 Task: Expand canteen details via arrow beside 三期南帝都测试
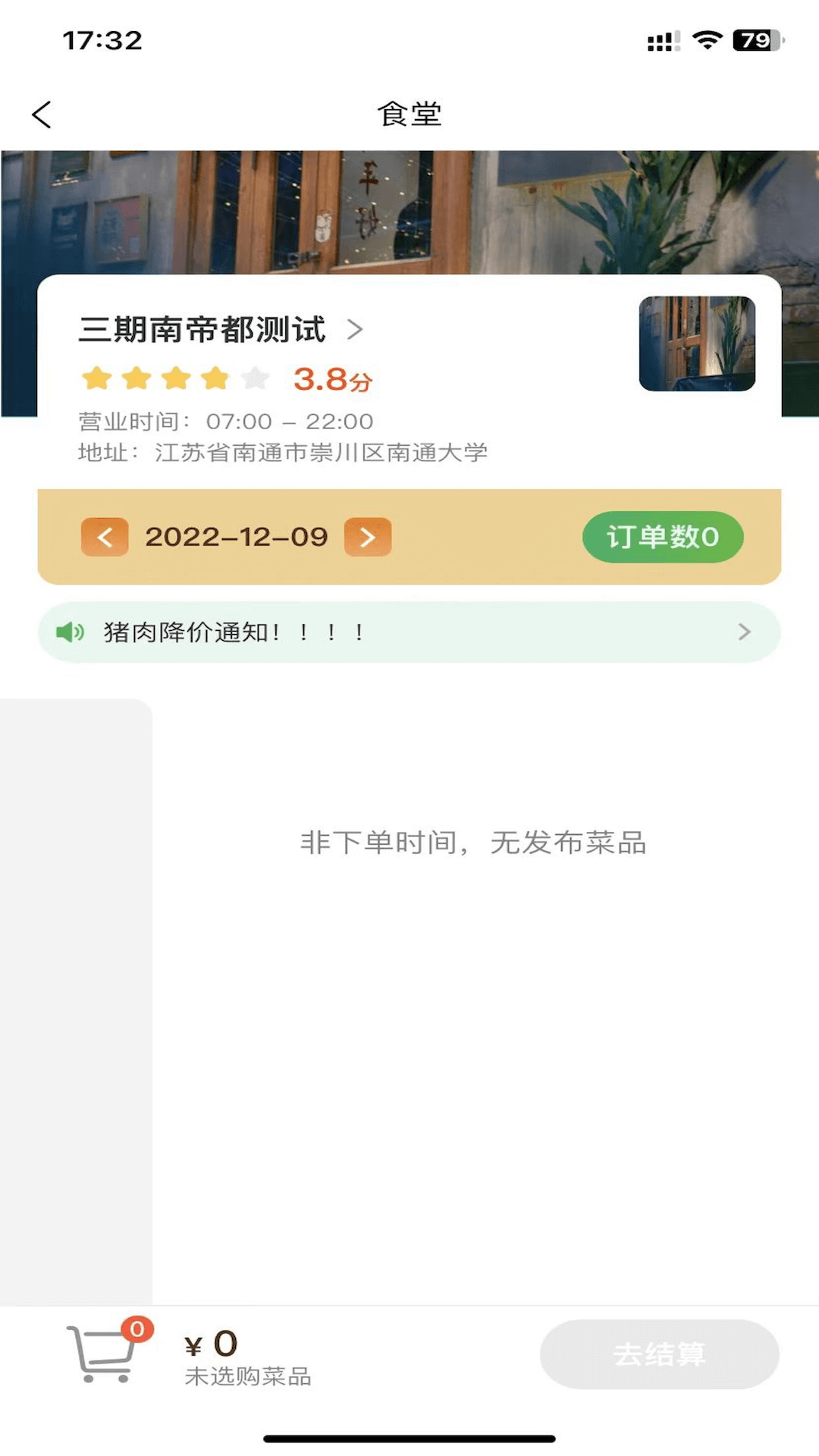tap(356, 331)
